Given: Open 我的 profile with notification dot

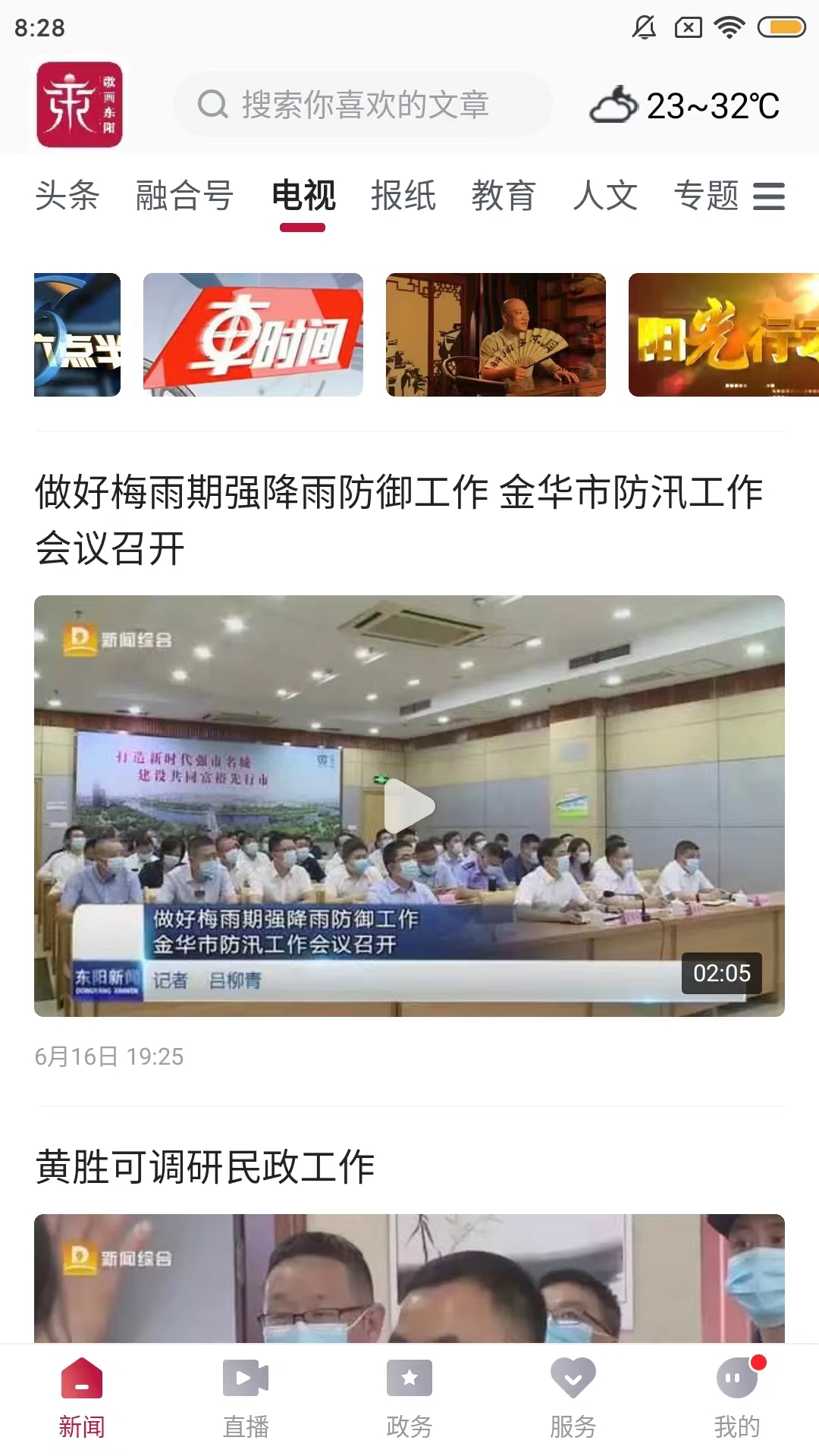Looking at the screenshot, I should [736, 1399].
